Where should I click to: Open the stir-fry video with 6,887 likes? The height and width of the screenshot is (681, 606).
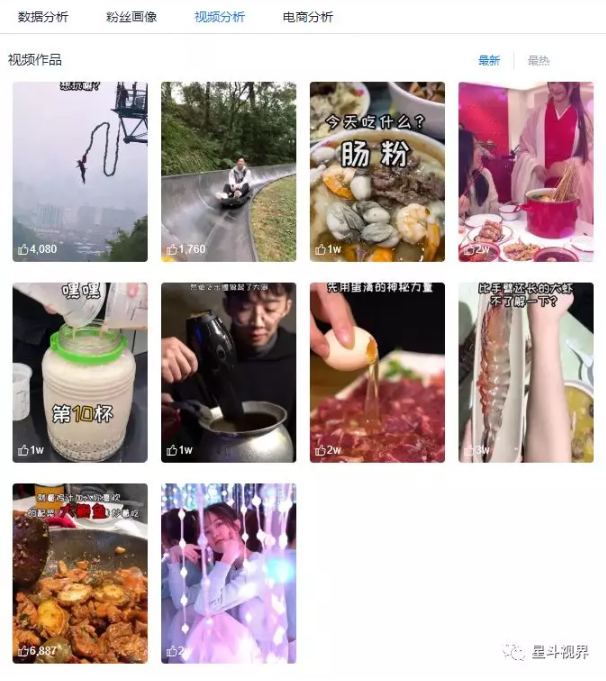point(80,573)
